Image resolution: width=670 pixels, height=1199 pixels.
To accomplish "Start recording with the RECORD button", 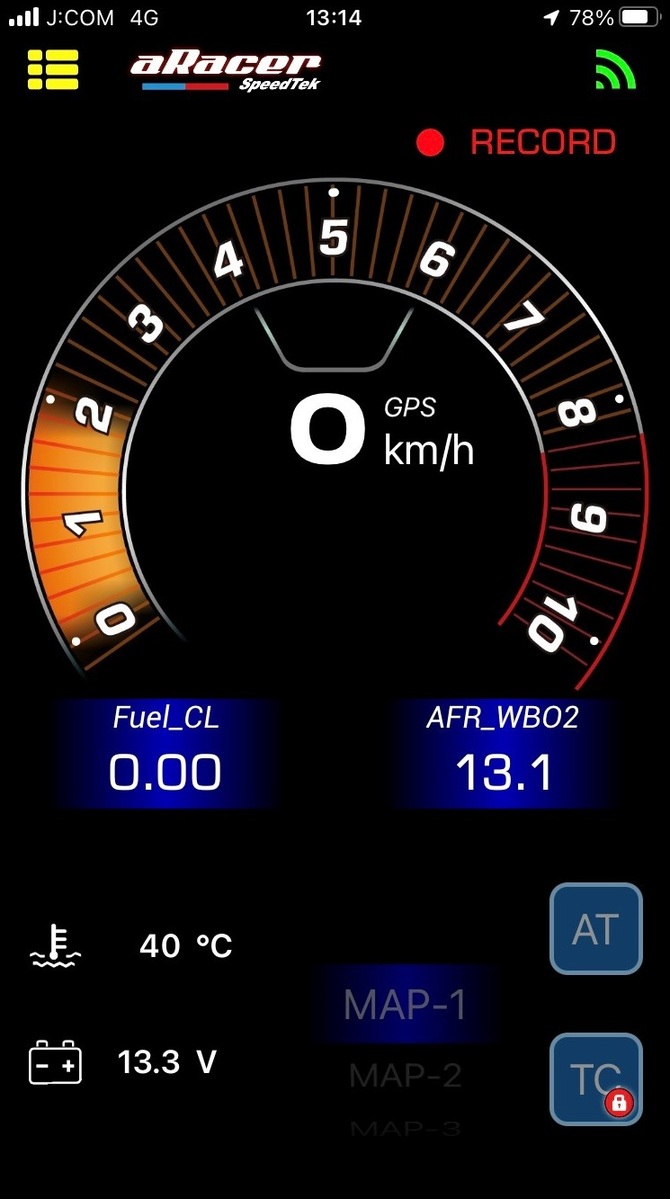I will [516, 142].
